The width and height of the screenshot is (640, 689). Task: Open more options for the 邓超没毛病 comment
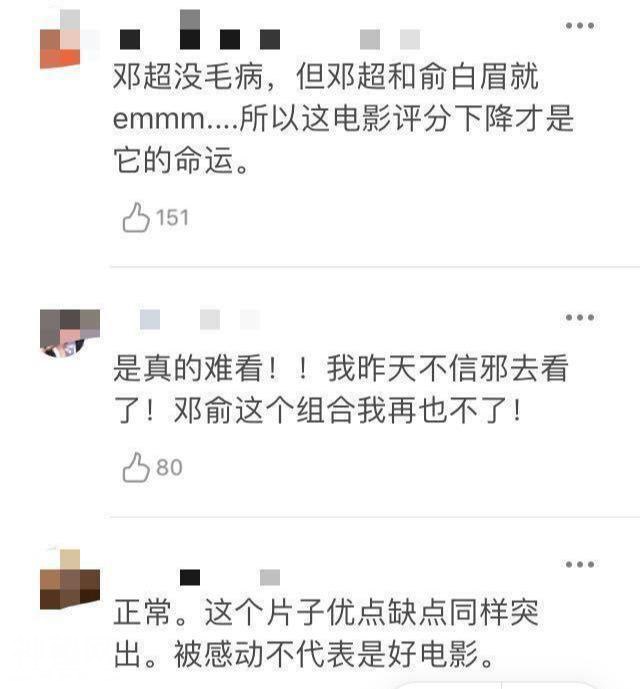580,26
